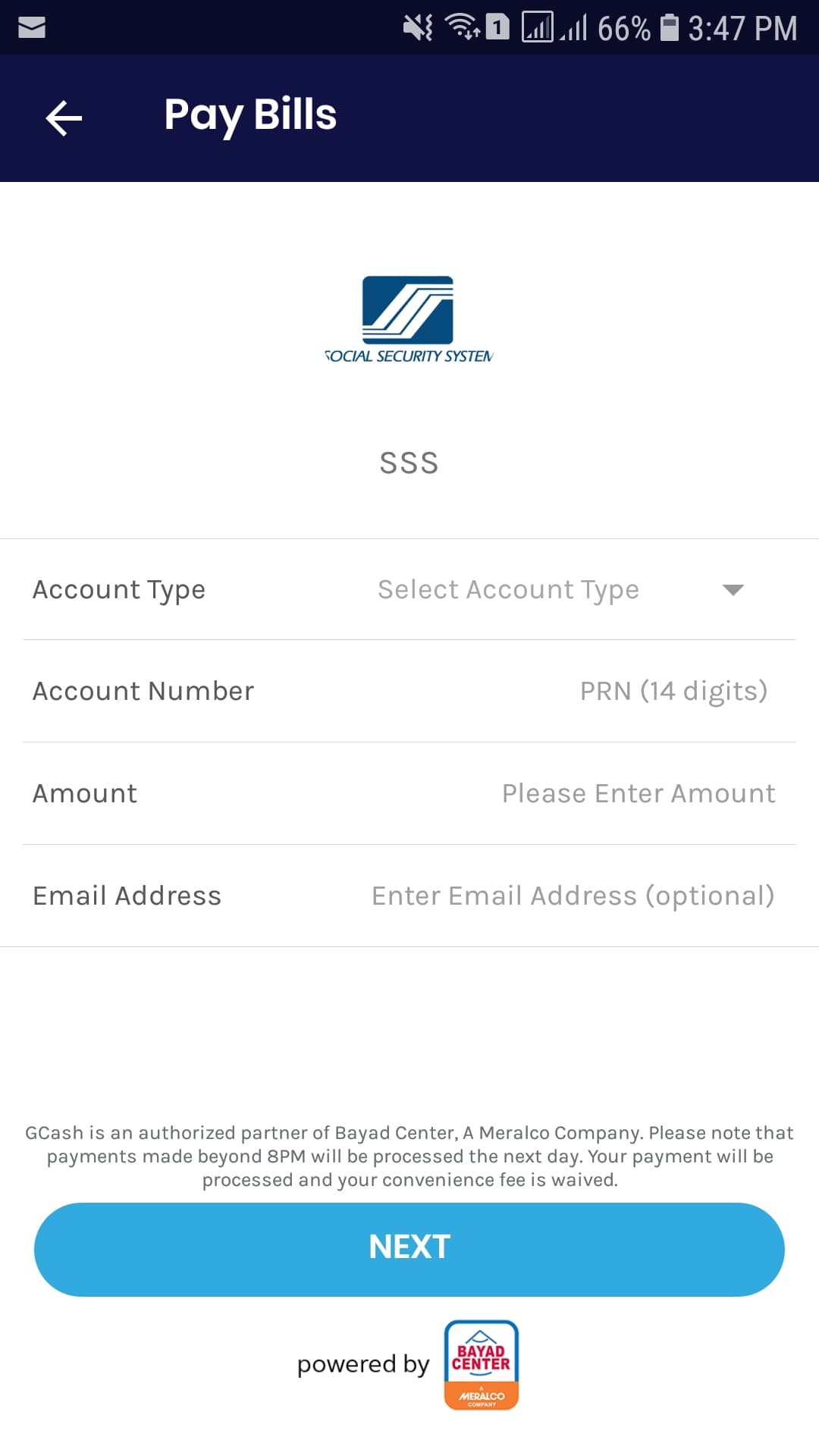Viewport: 819px width, 1456px height.
Task: Open the Select Account Type dropdown
Action: point(560,590)
